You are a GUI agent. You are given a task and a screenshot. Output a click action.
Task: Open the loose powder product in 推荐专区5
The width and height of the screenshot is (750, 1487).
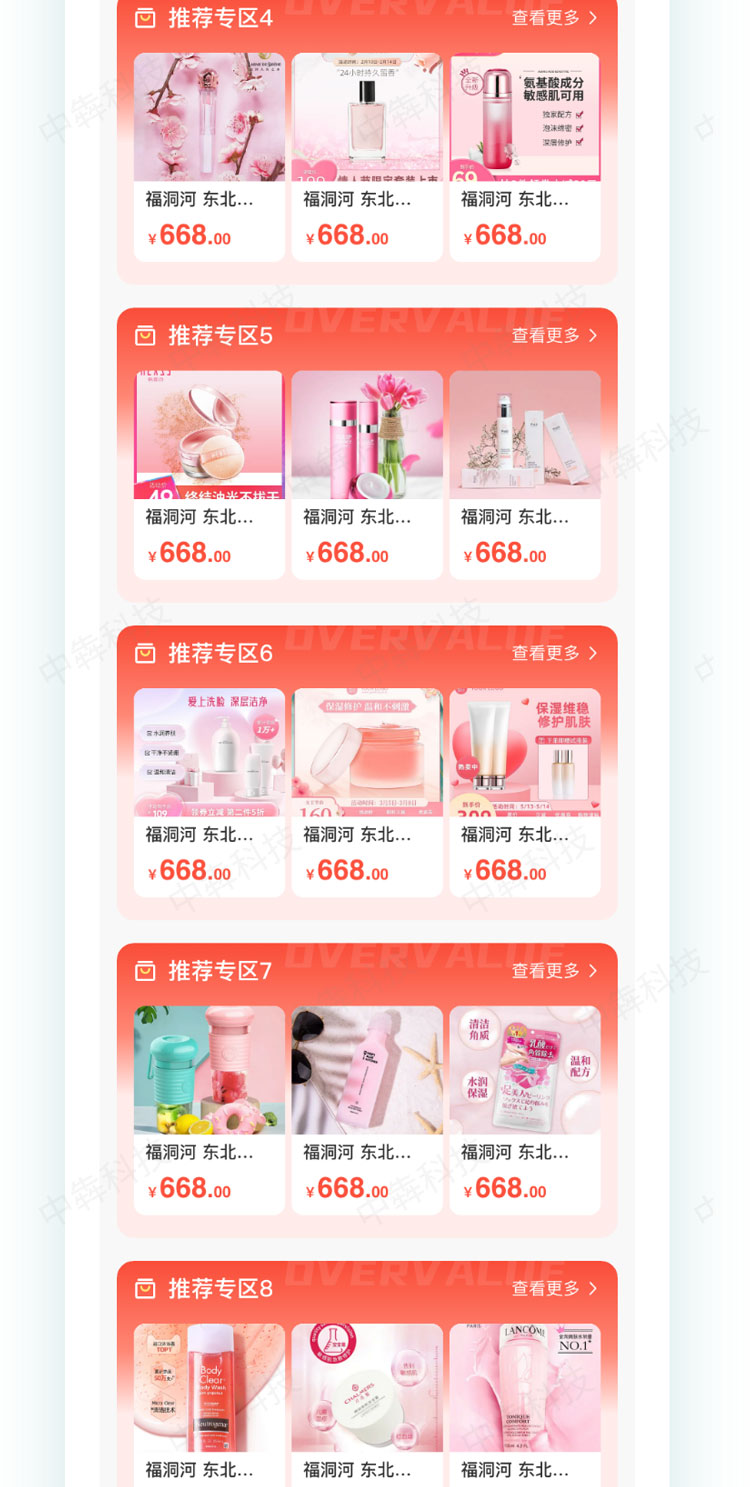pos(209,435)
